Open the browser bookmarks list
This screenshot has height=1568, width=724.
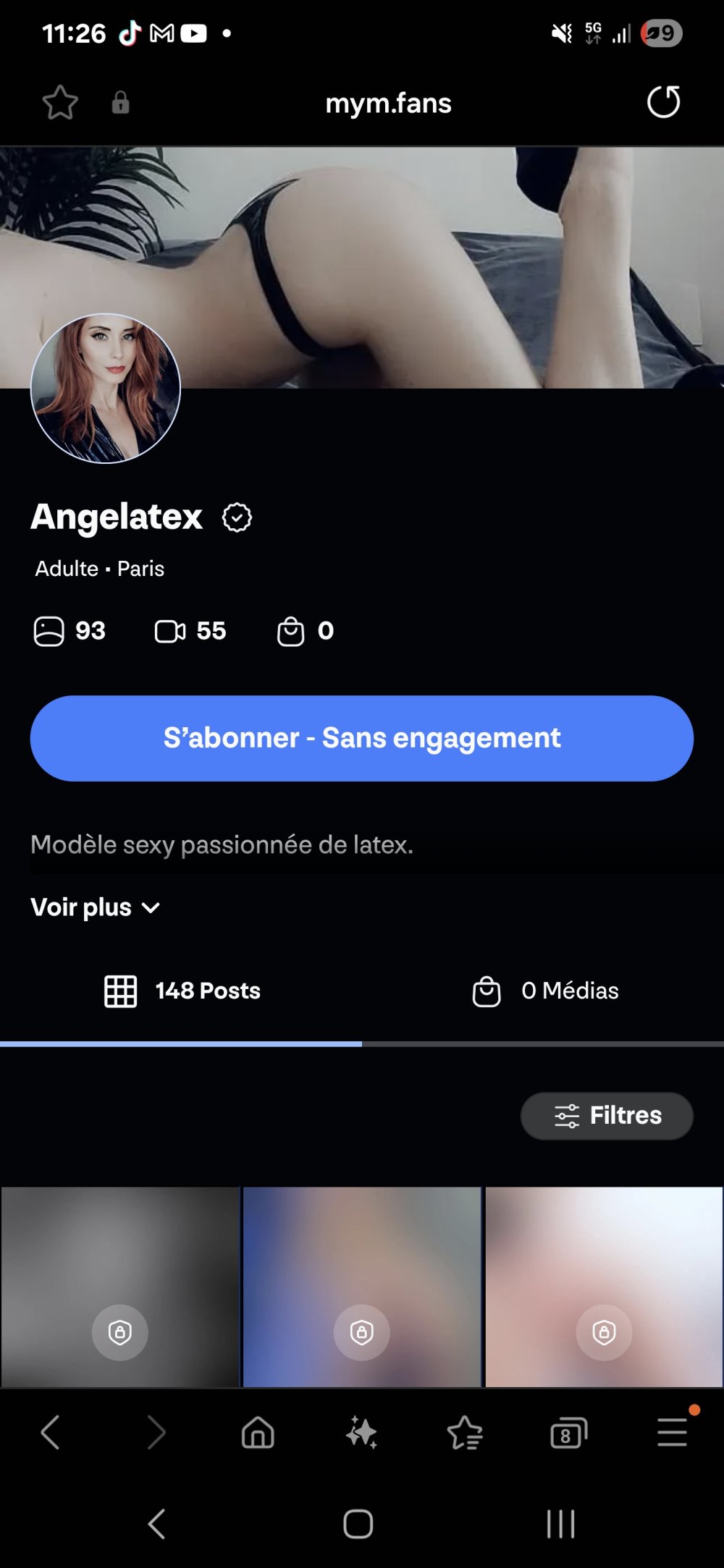[465, 1433]
